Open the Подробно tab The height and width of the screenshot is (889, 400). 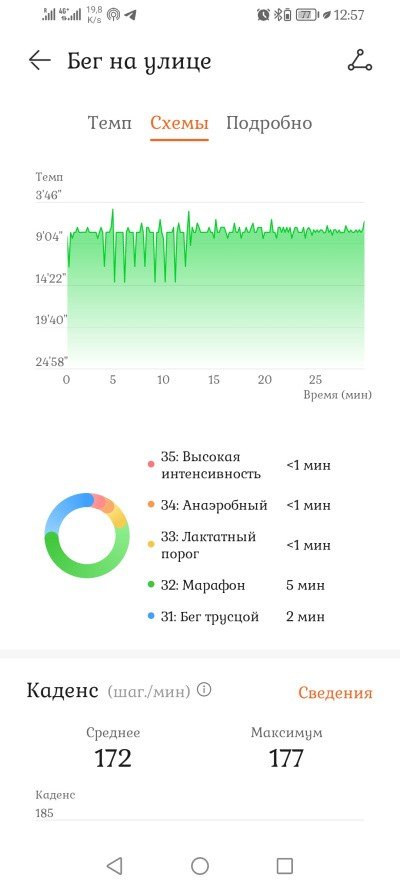(269, 123)
